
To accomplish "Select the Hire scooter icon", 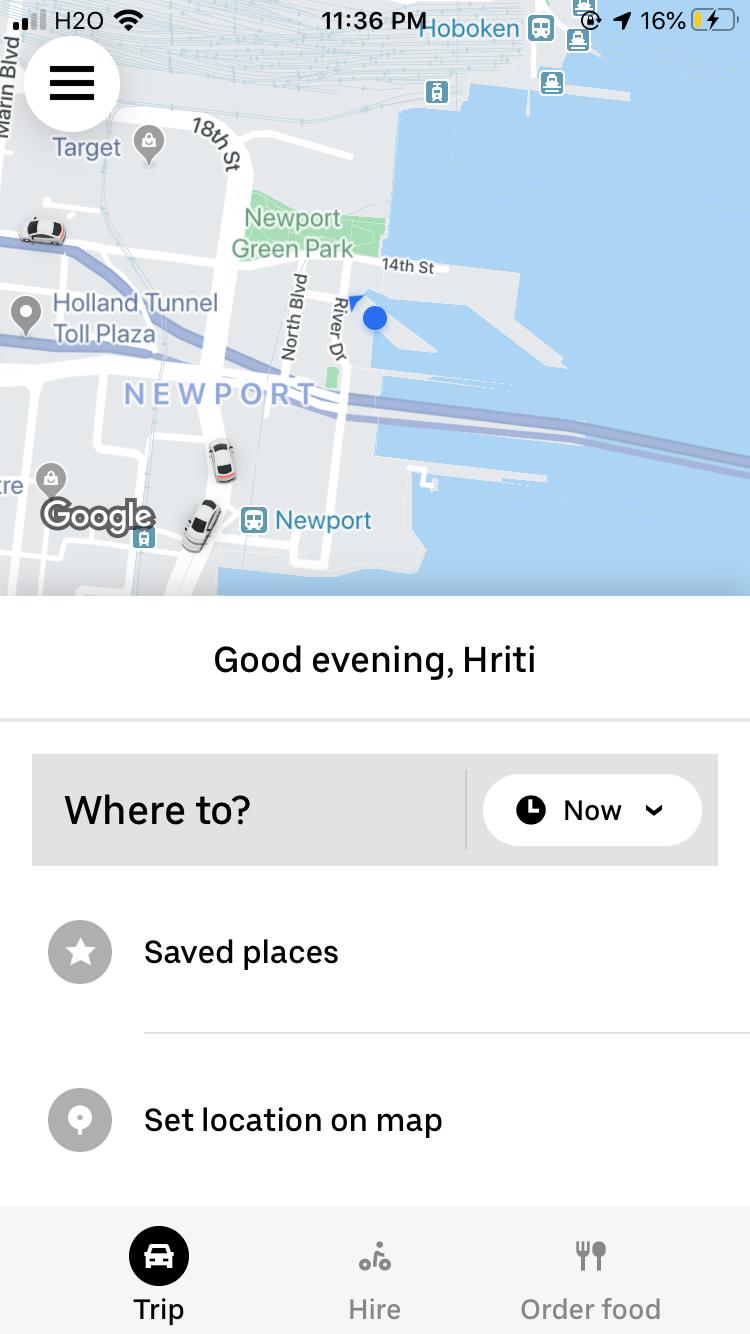I will (x=374, y=1256).
